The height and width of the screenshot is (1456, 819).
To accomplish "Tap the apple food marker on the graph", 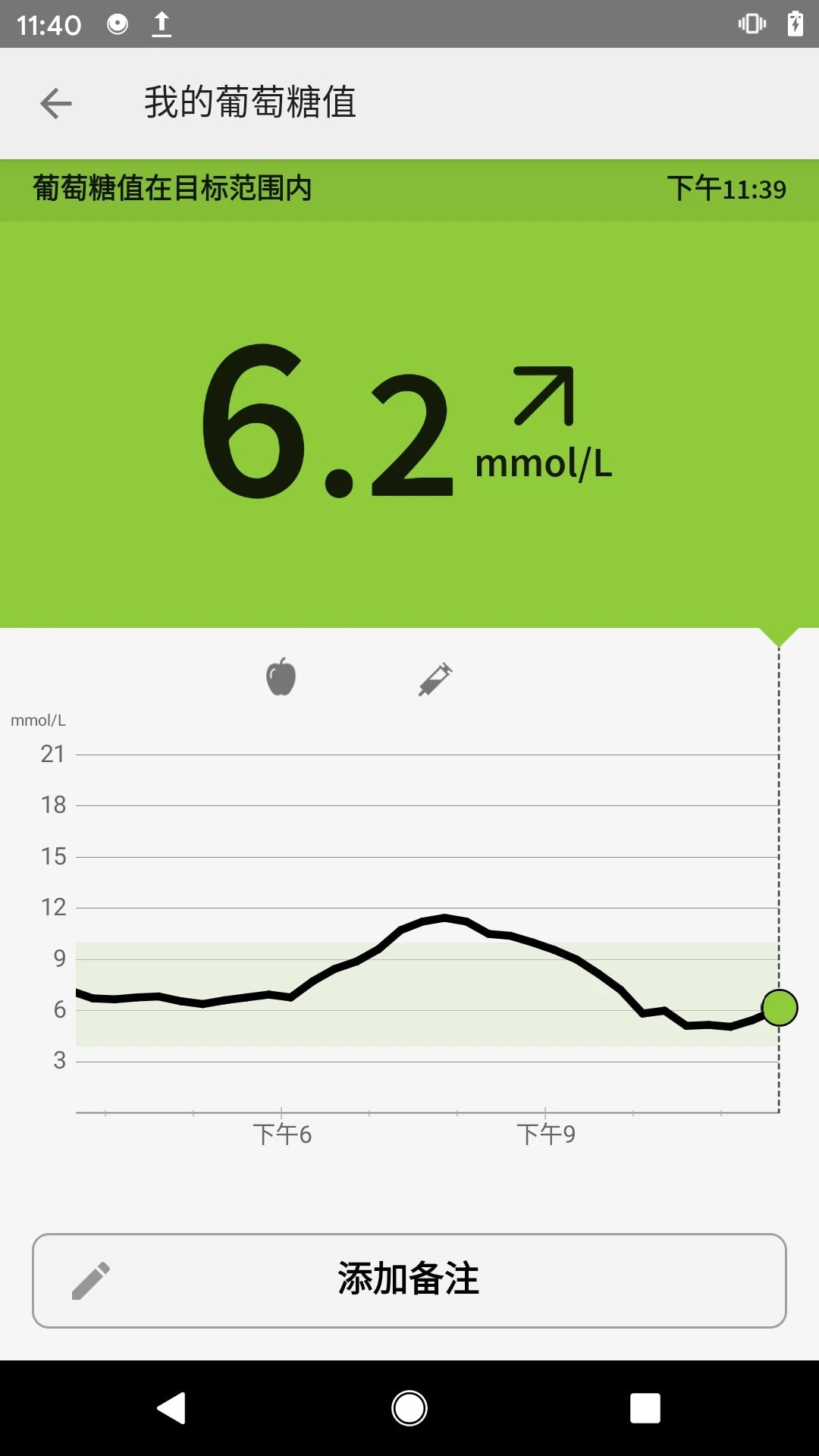I will click(281, 677).
